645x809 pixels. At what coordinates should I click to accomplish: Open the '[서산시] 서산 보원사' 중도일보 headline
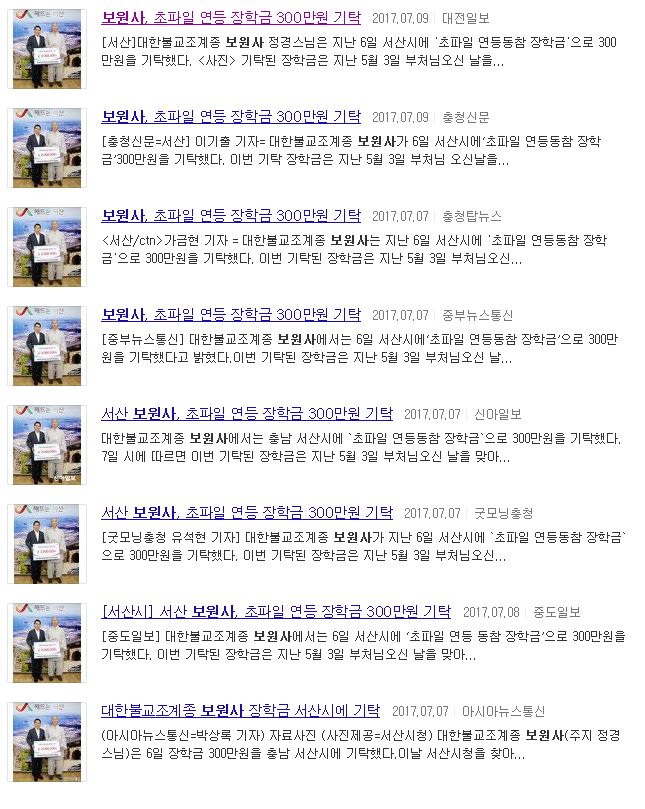click(276, 611)
